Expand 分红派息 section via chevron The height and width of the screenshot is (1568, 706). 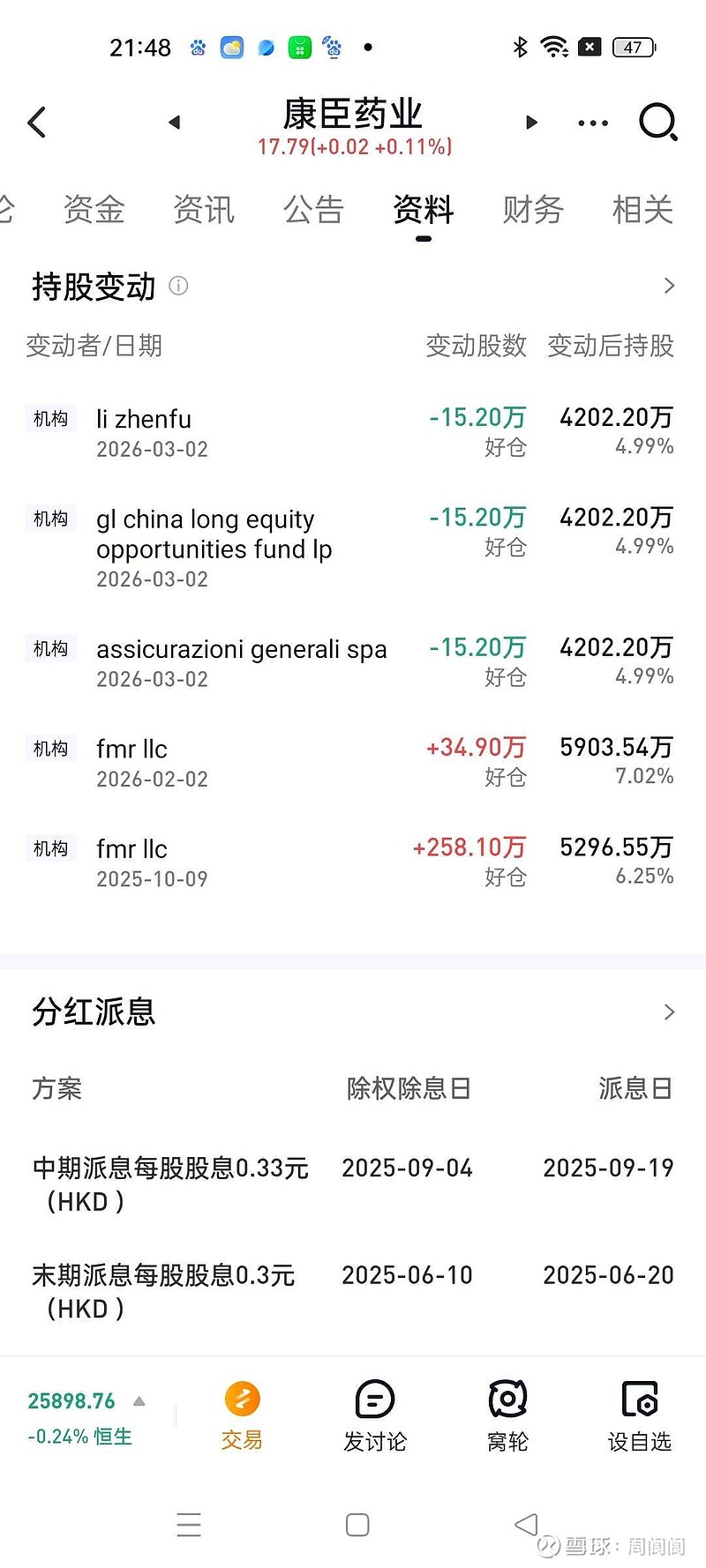tap(669, 1012)
